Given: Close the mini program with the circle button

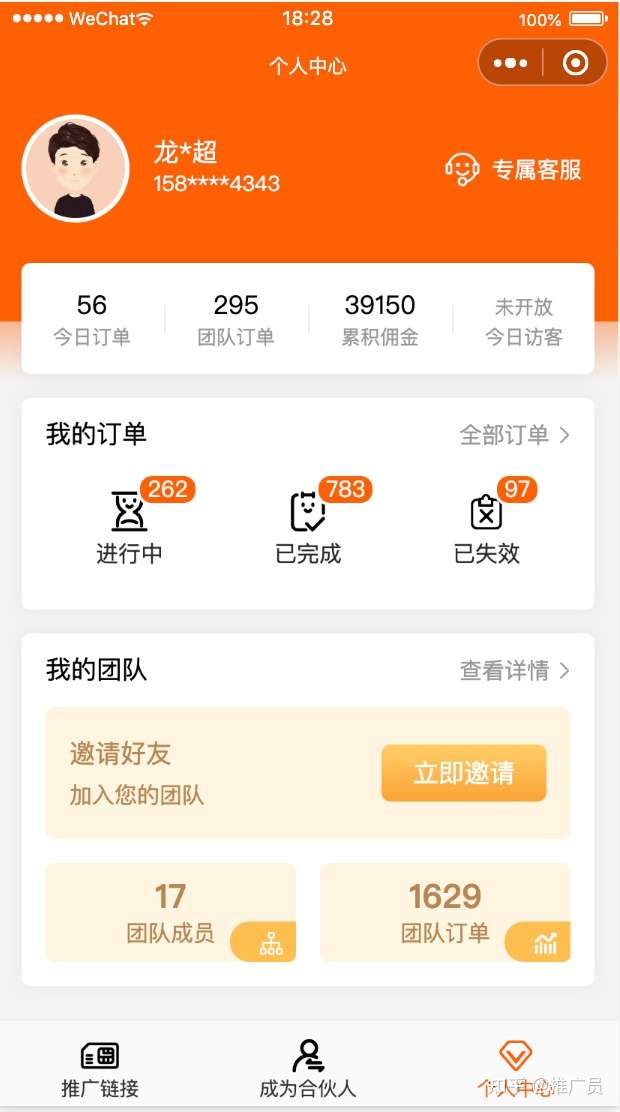Looking at the screenshot, I should [x=576, y=64].
